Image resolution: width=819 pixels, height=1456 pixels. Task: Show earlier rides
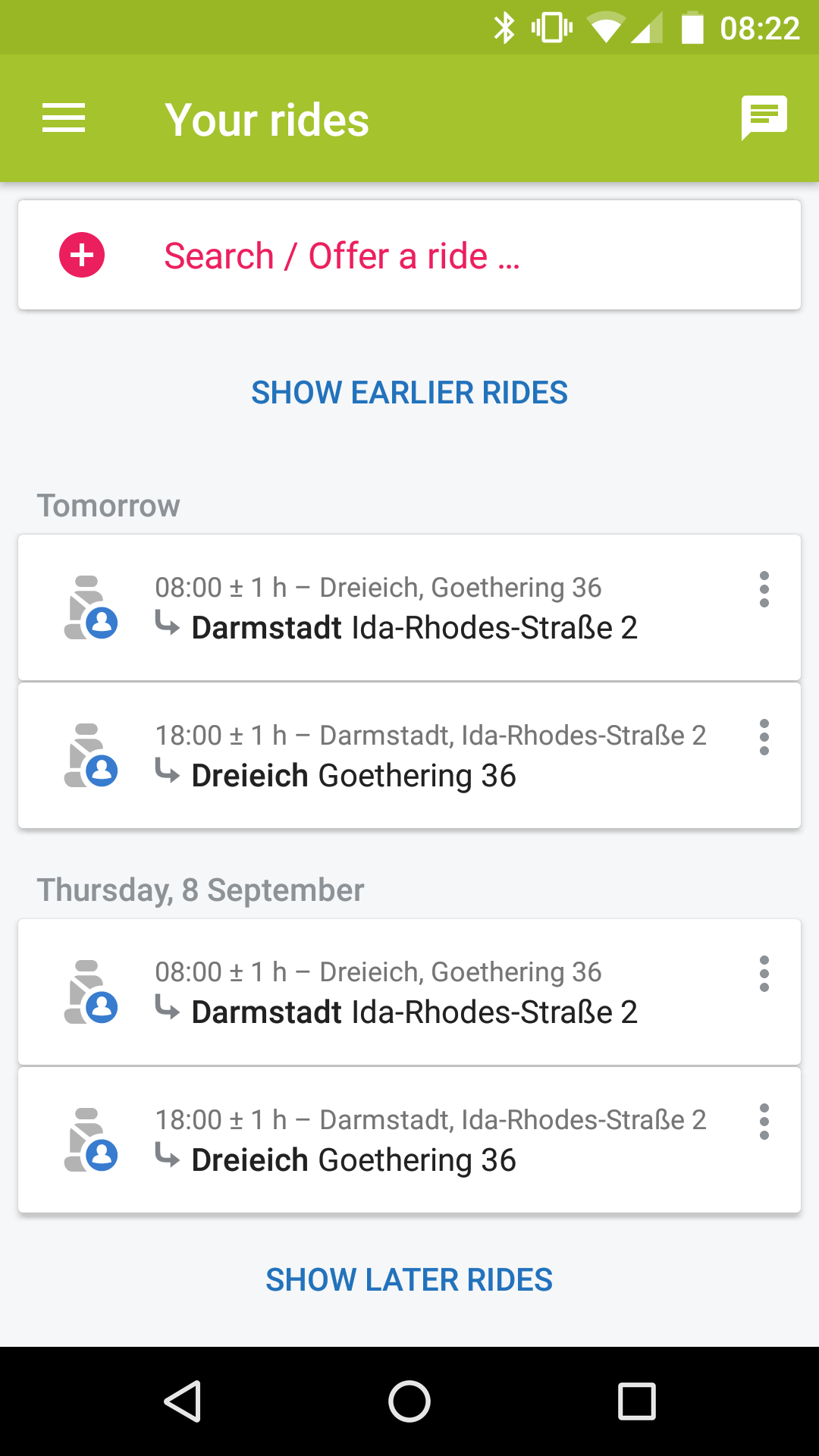pyautogui.click(x=409, y=393)
